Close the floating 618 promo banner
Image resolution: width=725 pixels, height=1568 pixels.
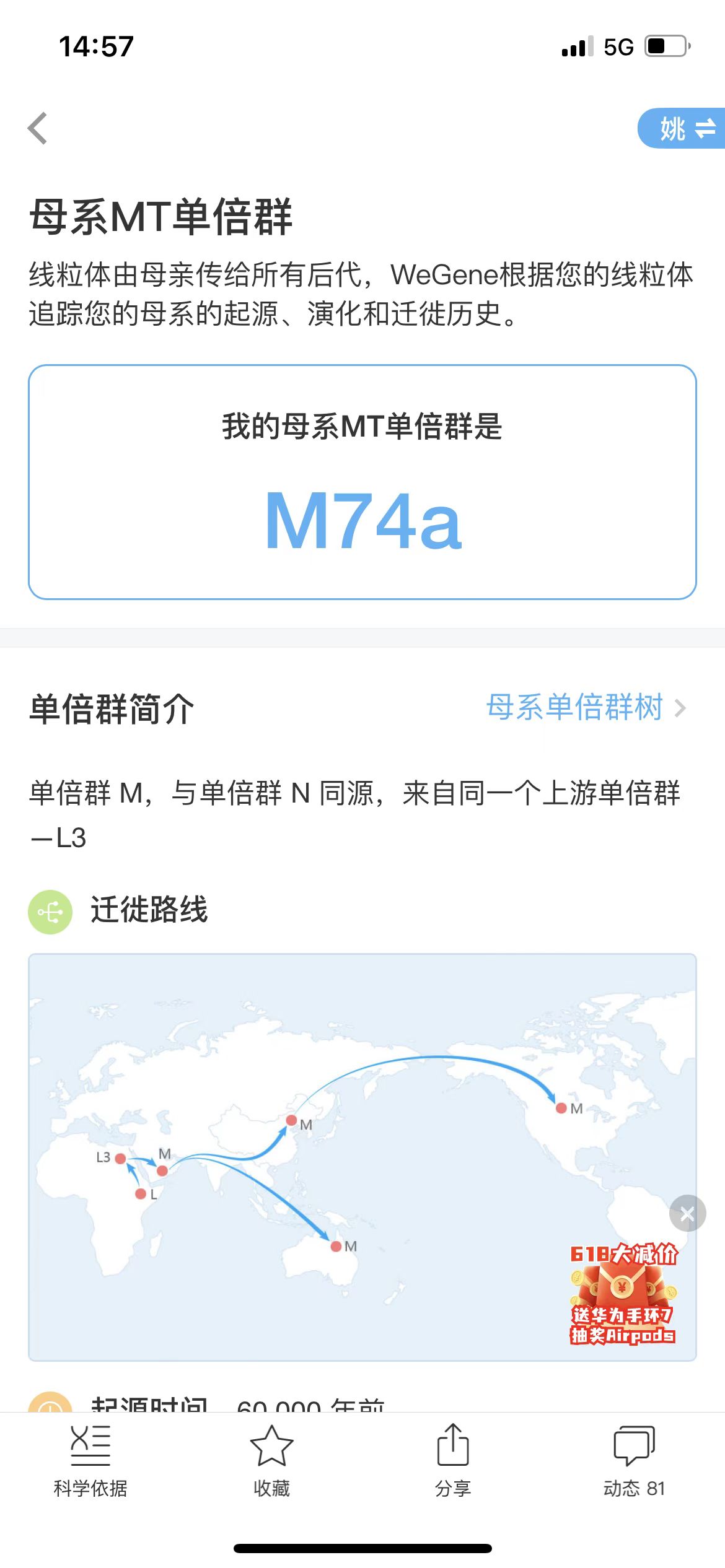[x=687, y=1213]
